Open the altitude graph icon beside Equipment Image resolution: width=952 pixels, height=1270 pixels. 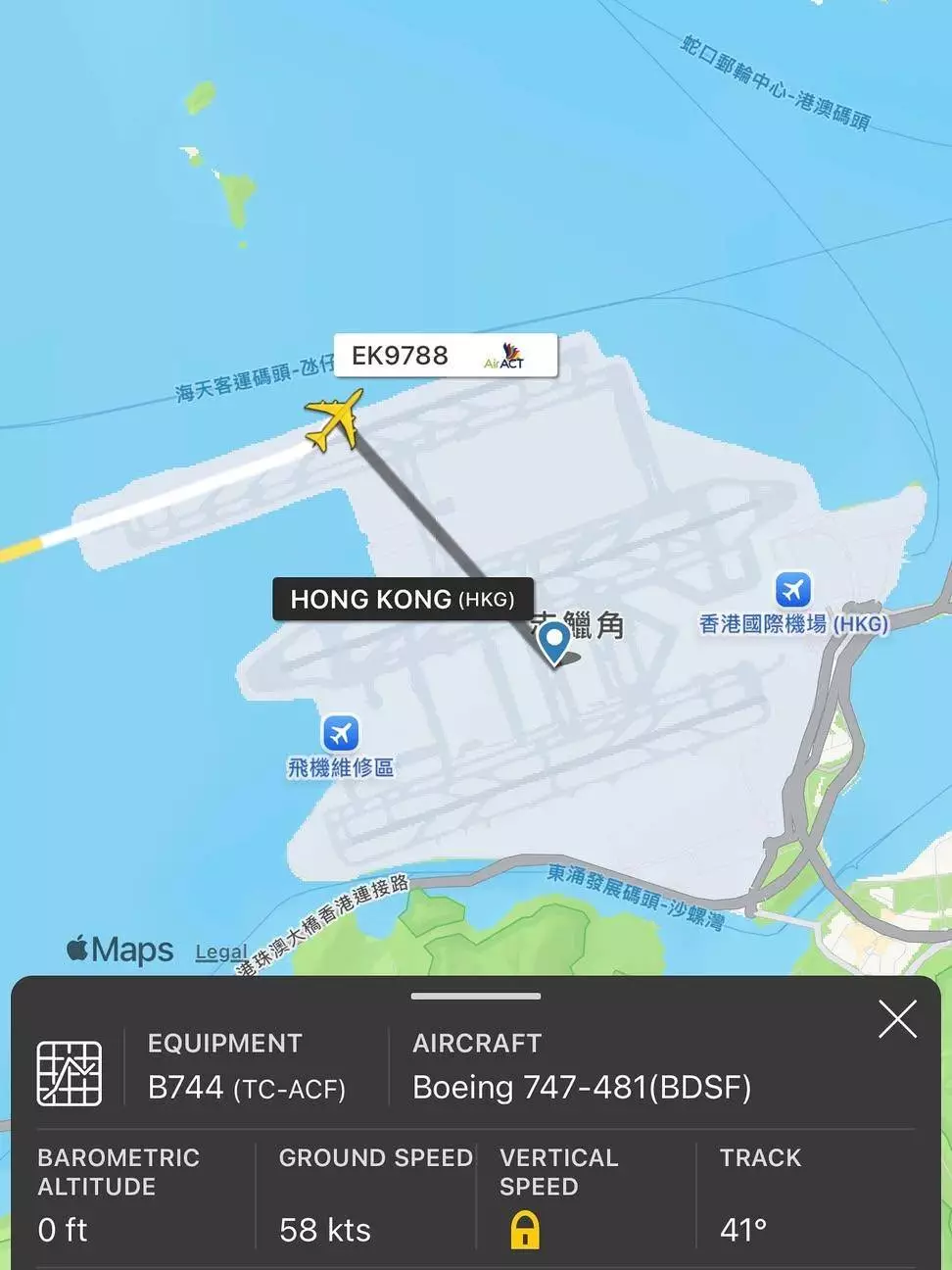pyautogui.click(x=70, y=1074)
